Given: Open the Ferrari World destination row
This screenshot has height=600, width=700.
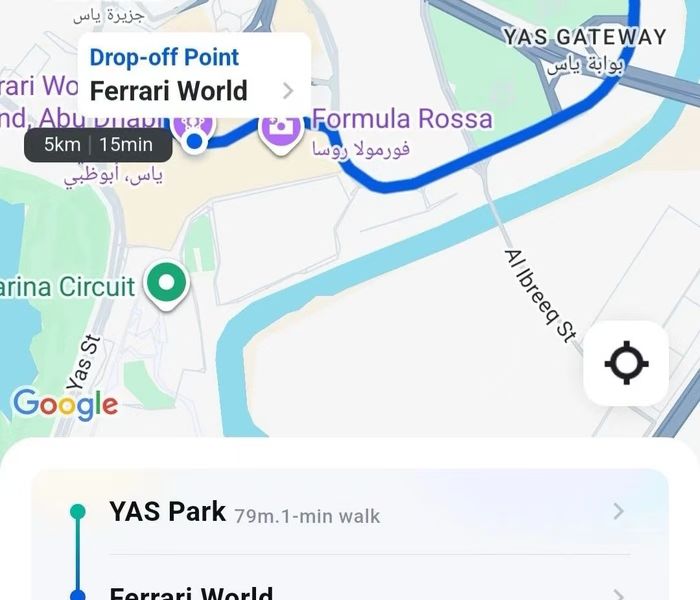Looking at the screenshot, I should pos(350,592).
